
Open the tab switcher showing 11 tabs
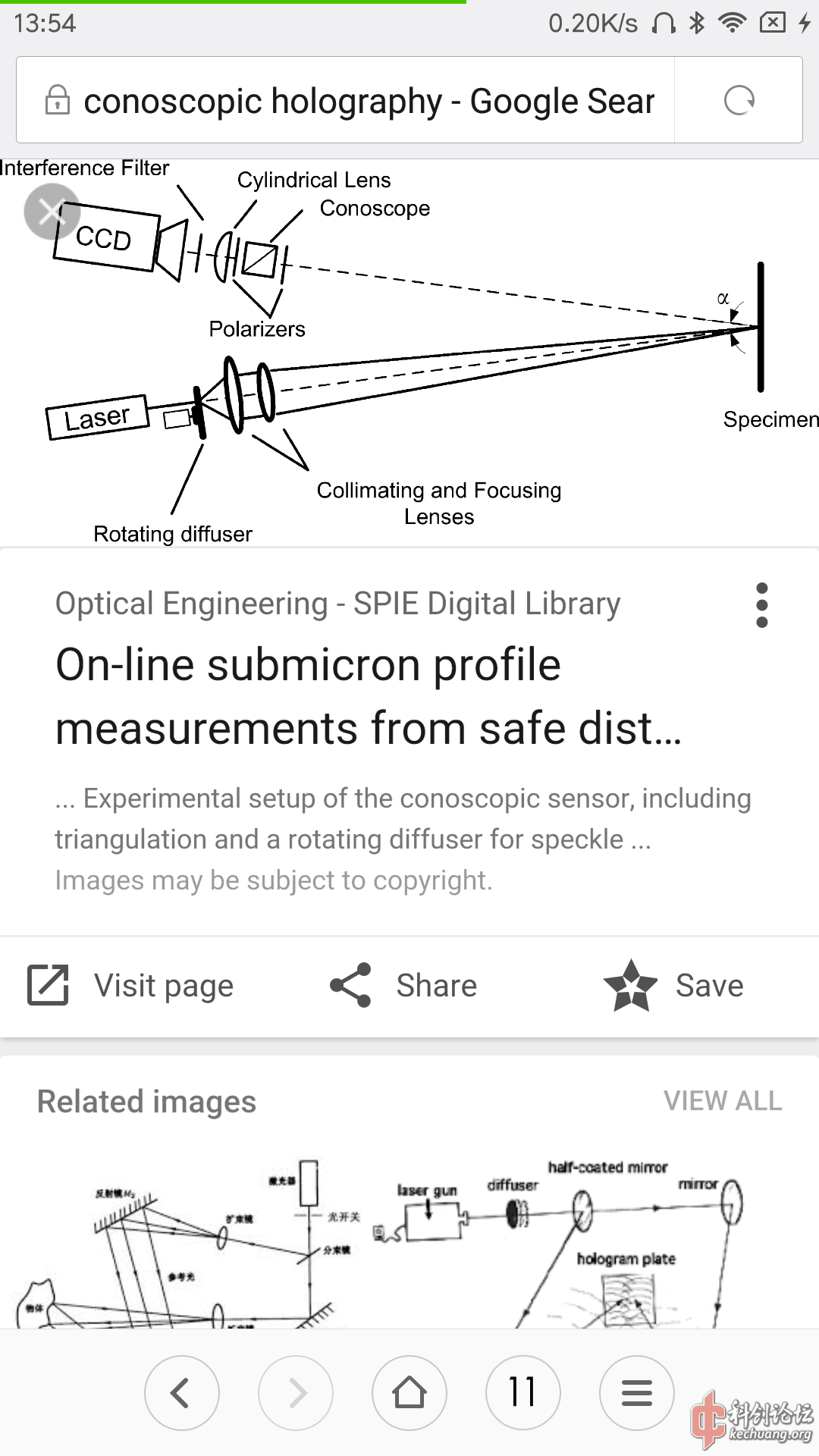click(x=522, y=1392)
